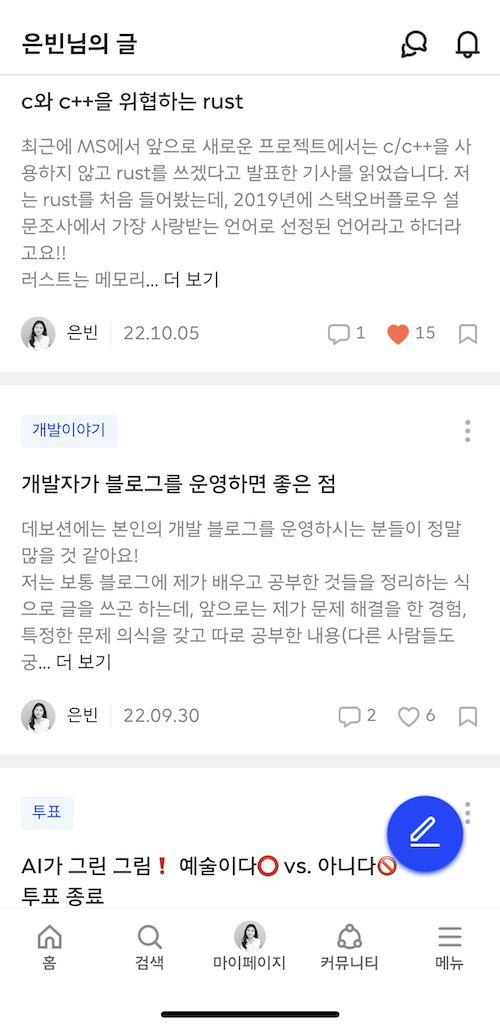The height and width of the screenshot is (1028, 500).
Task: Open the post 개발자가 블로그를 운영하면 좋은 점
Action: pos(178,485)
